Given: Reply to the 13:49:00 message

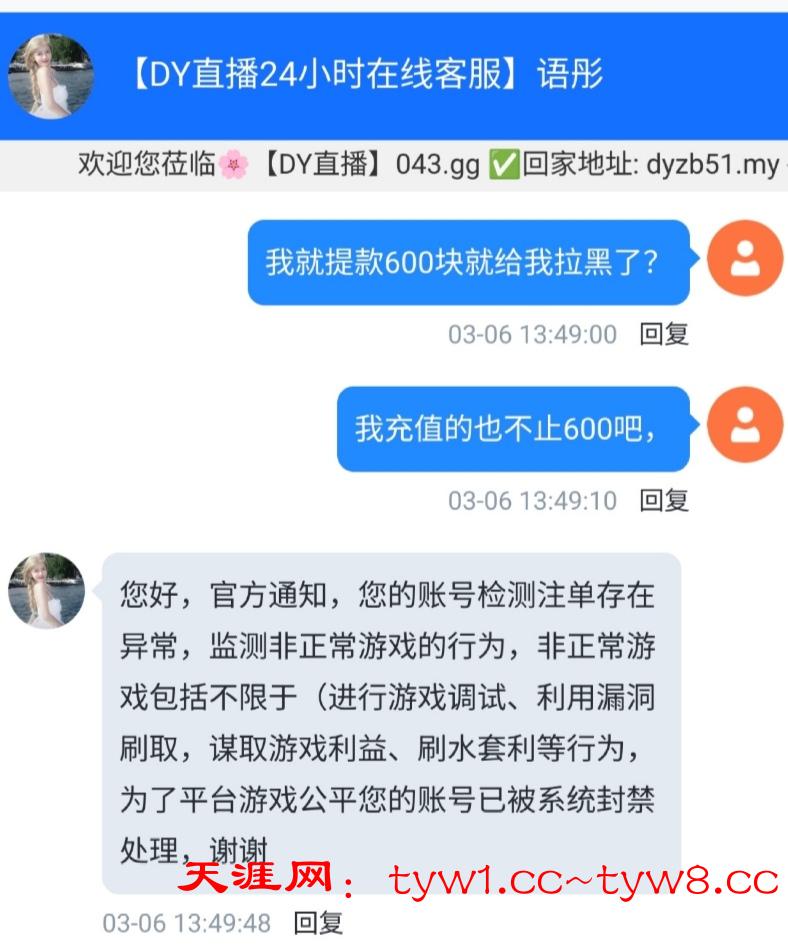Looking at the screenshot, I should 664,334.
